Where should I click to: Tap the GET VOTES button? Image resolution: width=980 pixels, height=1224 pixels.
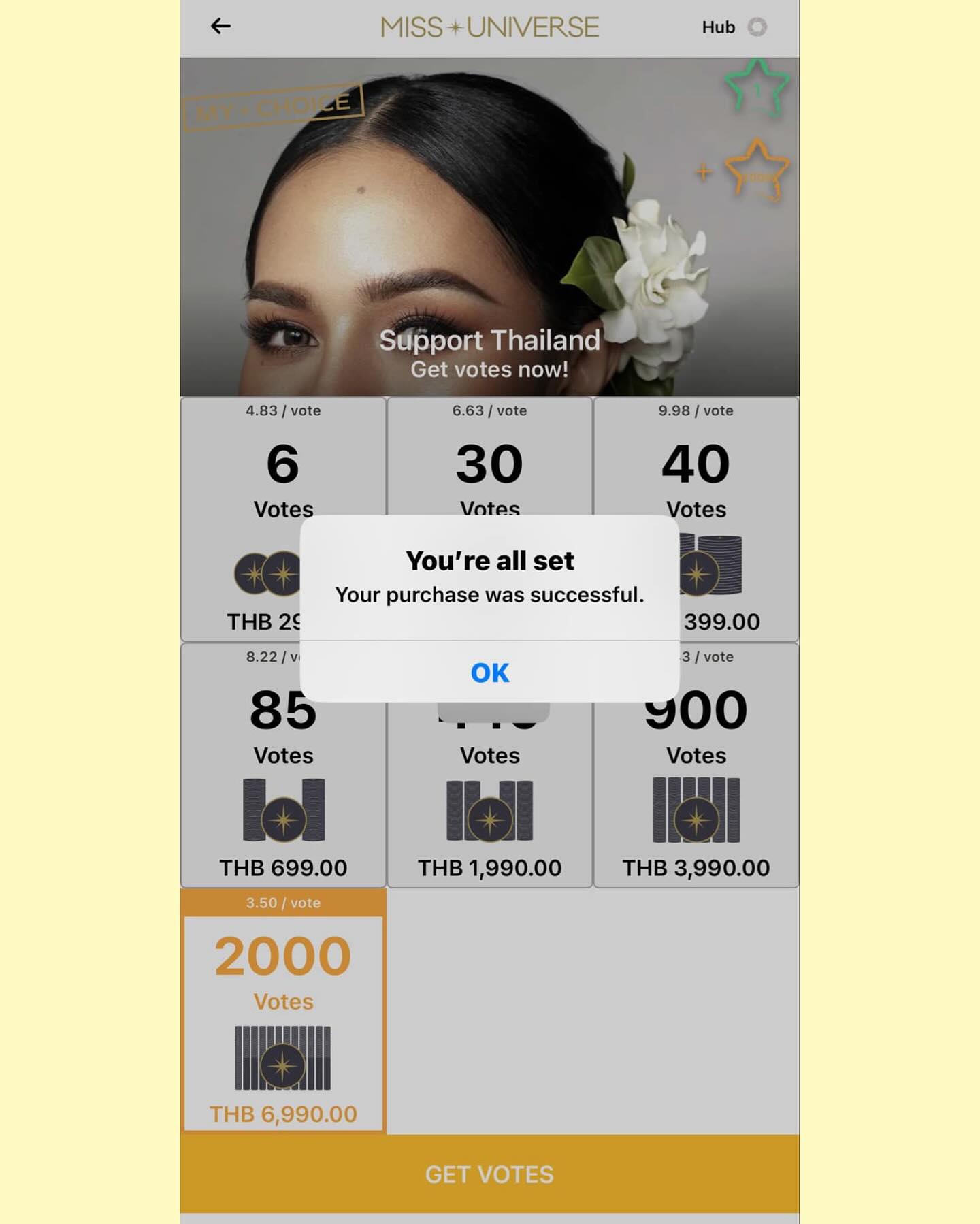(x=489, y=1174)
